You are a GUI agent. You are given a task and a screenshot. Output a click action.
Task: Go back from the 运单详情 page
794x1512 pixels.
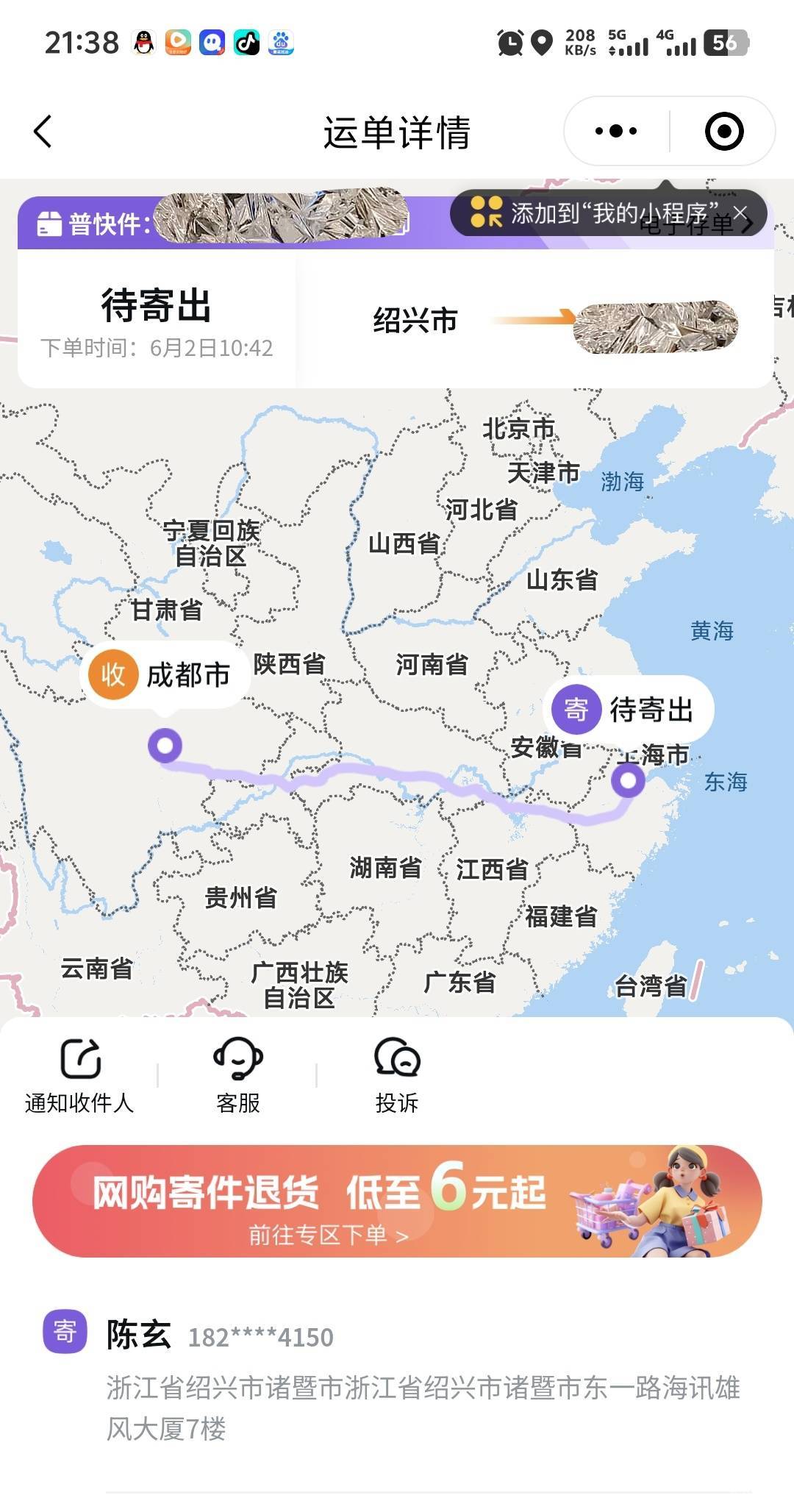point(43,132)
